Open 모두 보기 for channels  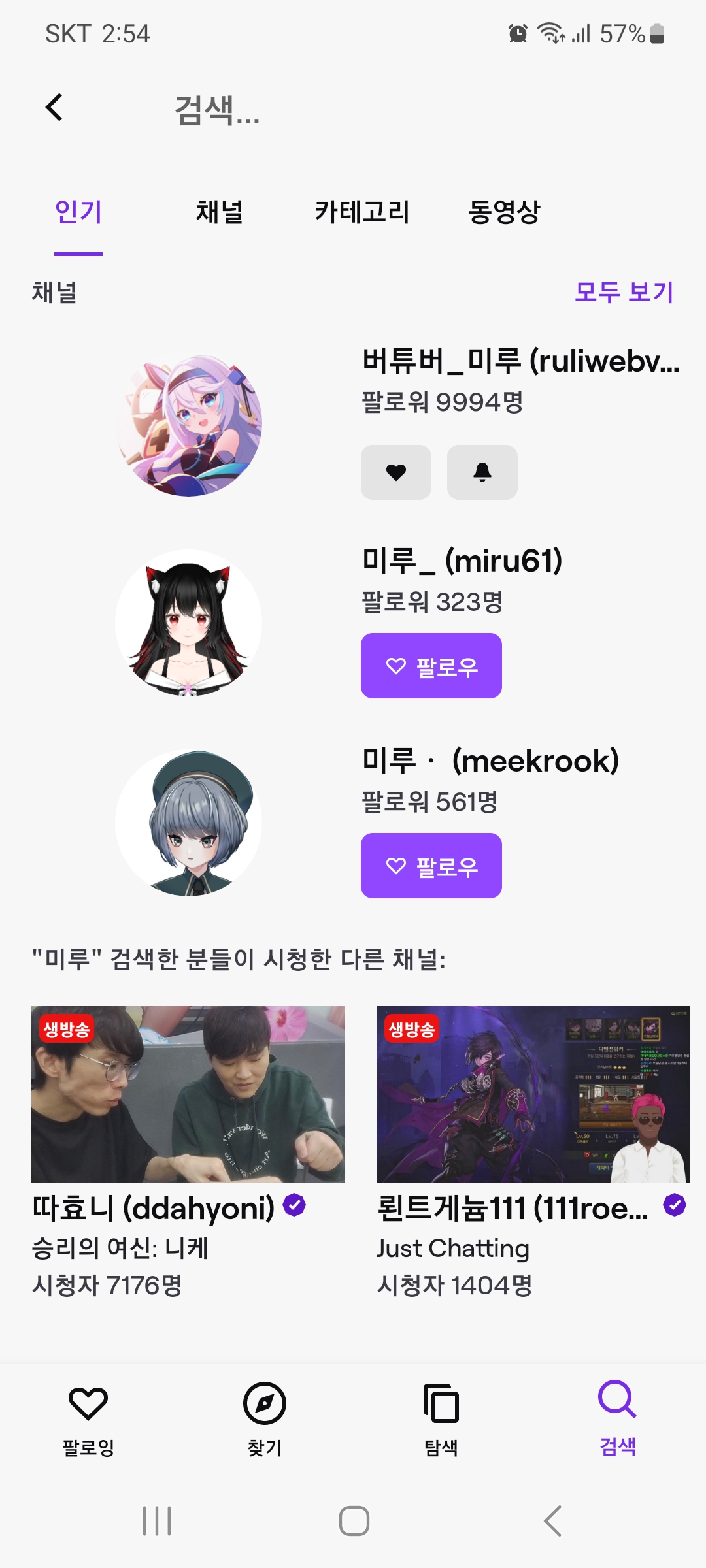tap(624, 292)
